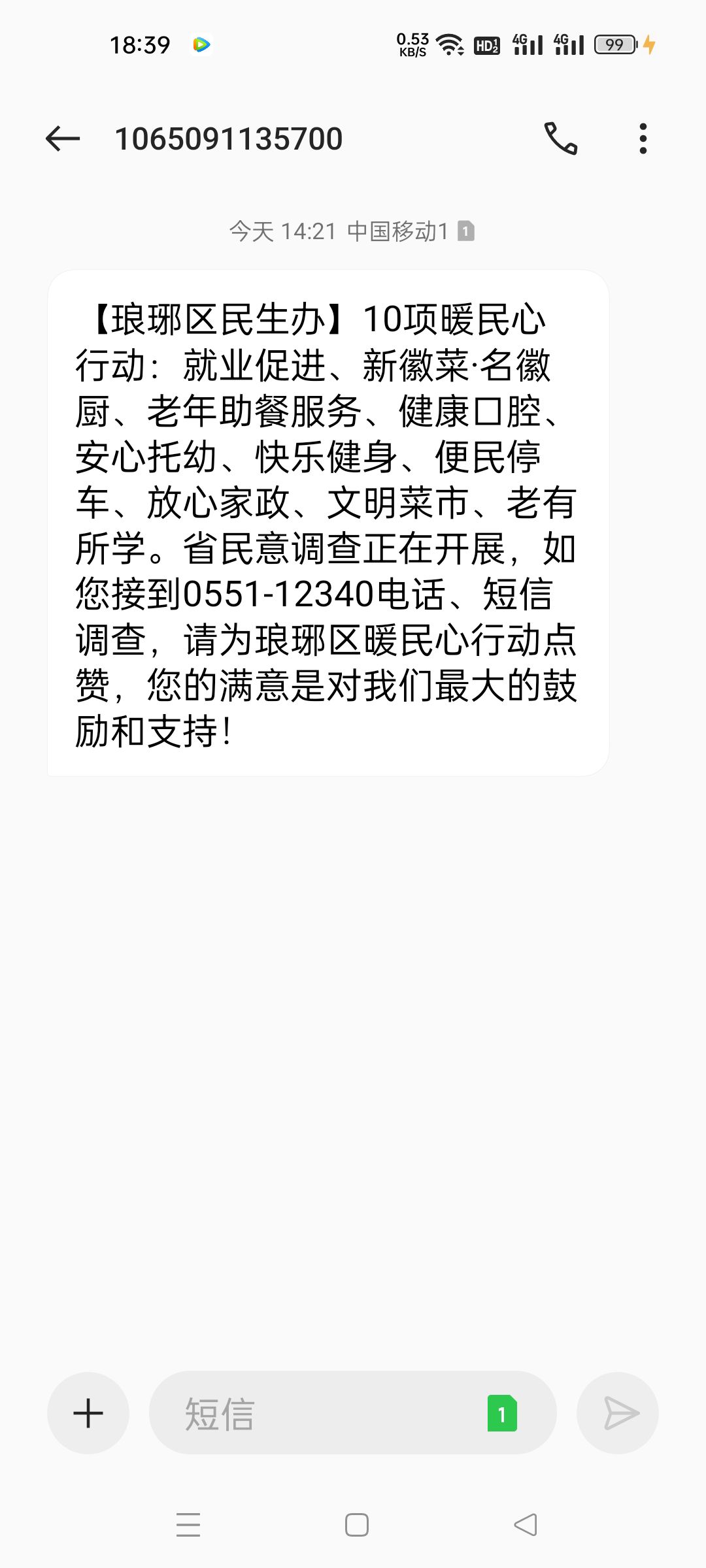Tap the plus attachment button

pos(88,1413)
